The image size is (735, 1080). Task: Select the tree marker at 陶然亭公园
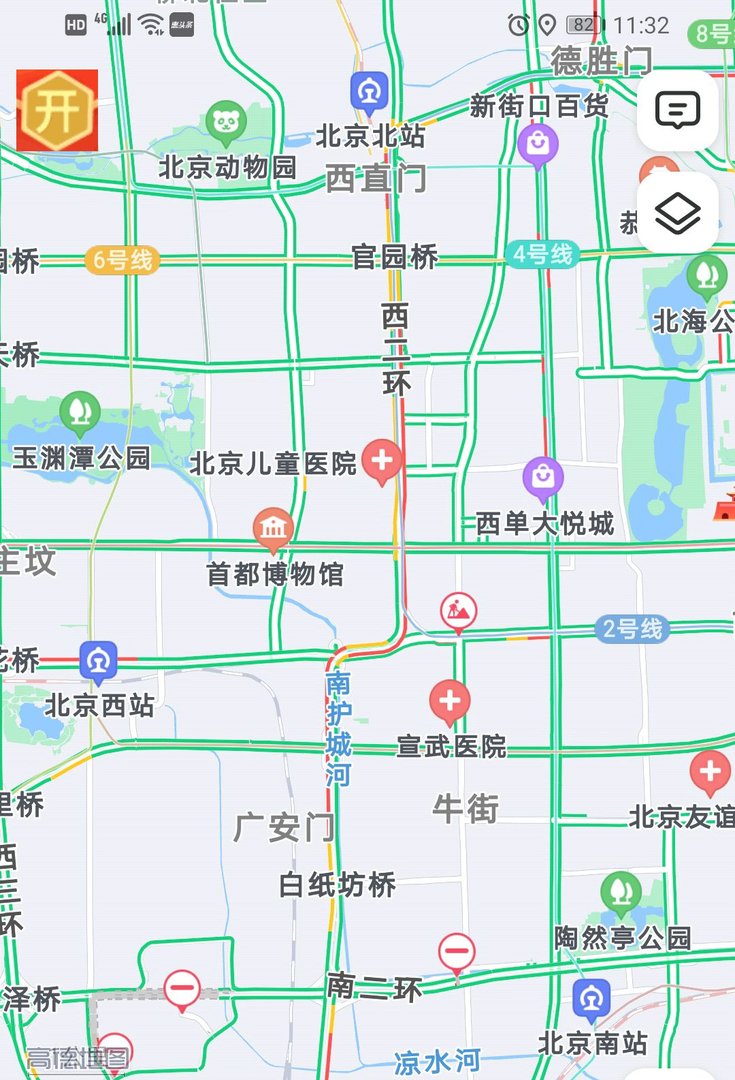(620, 888)
